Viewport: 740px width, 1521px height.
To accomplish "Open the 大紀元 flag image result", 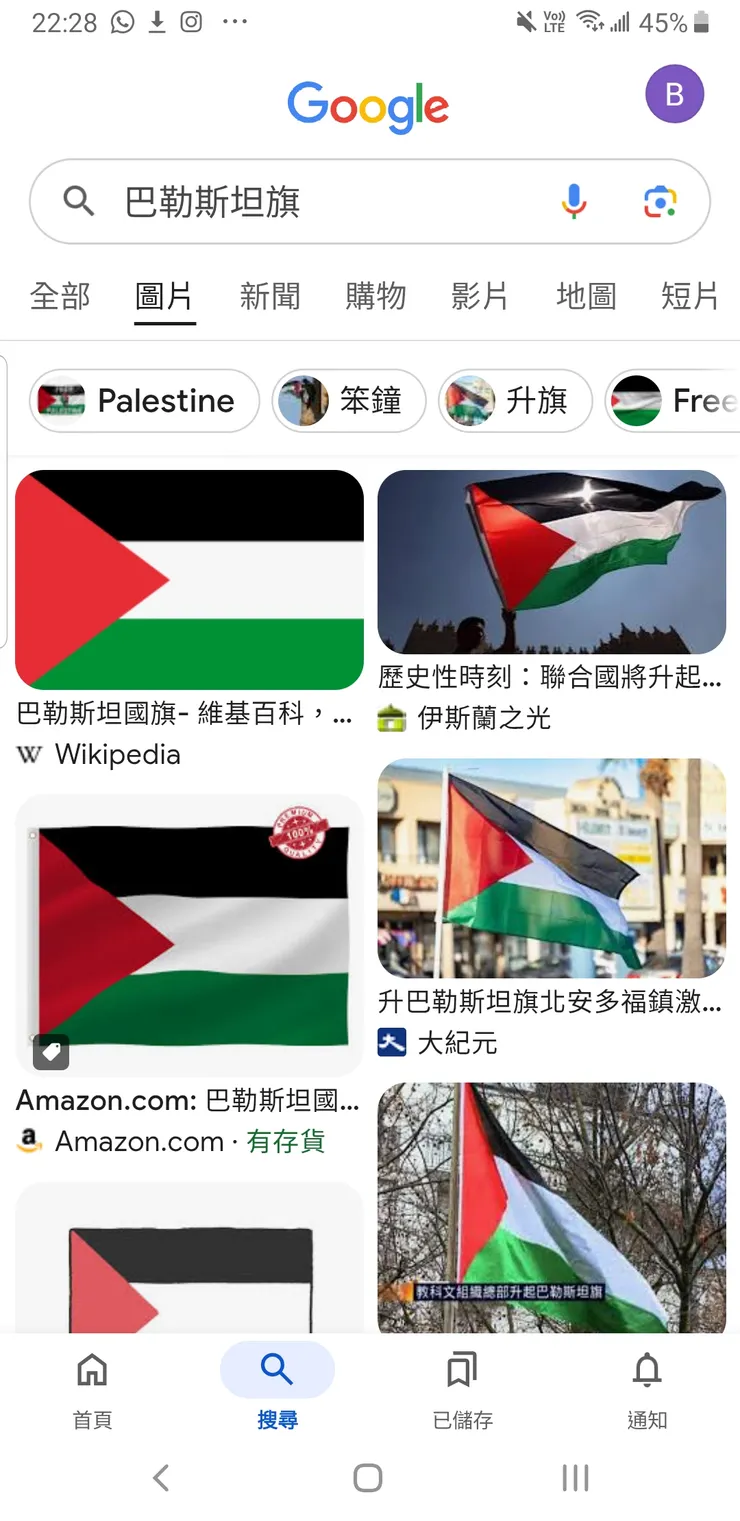I will click(551, 868).
